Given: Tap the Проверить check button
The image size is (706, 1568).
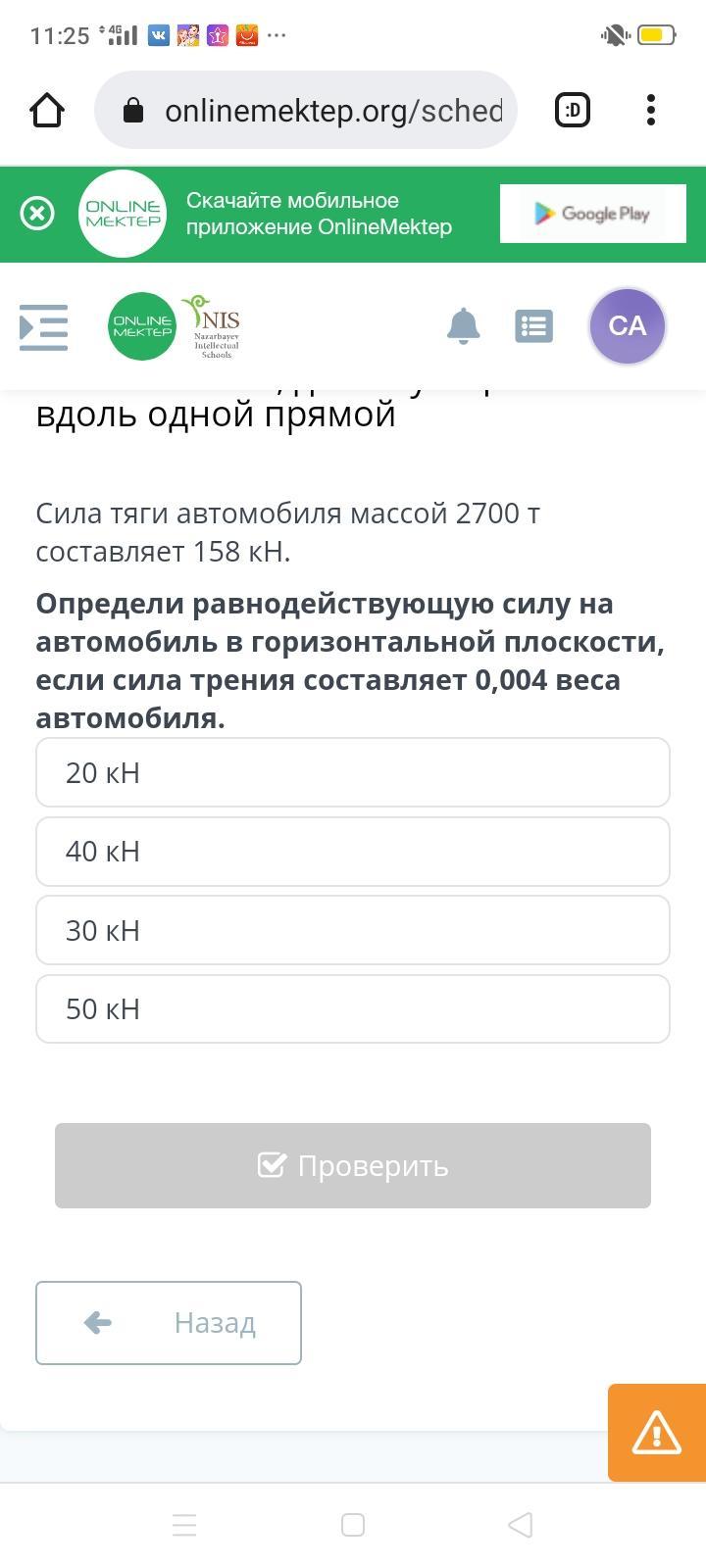Looking at the screenshot, I should pos(353,1165).
